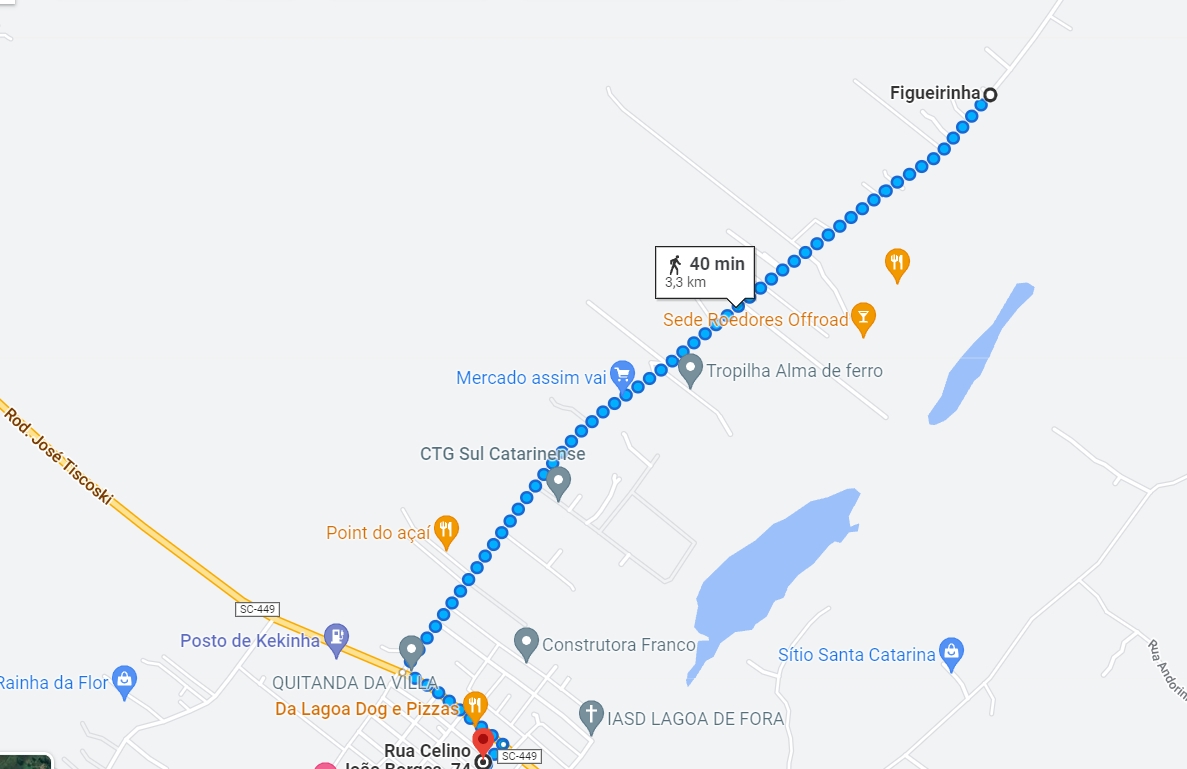Open Sede Roedores Offroad bar marker

tap(864, 318)
